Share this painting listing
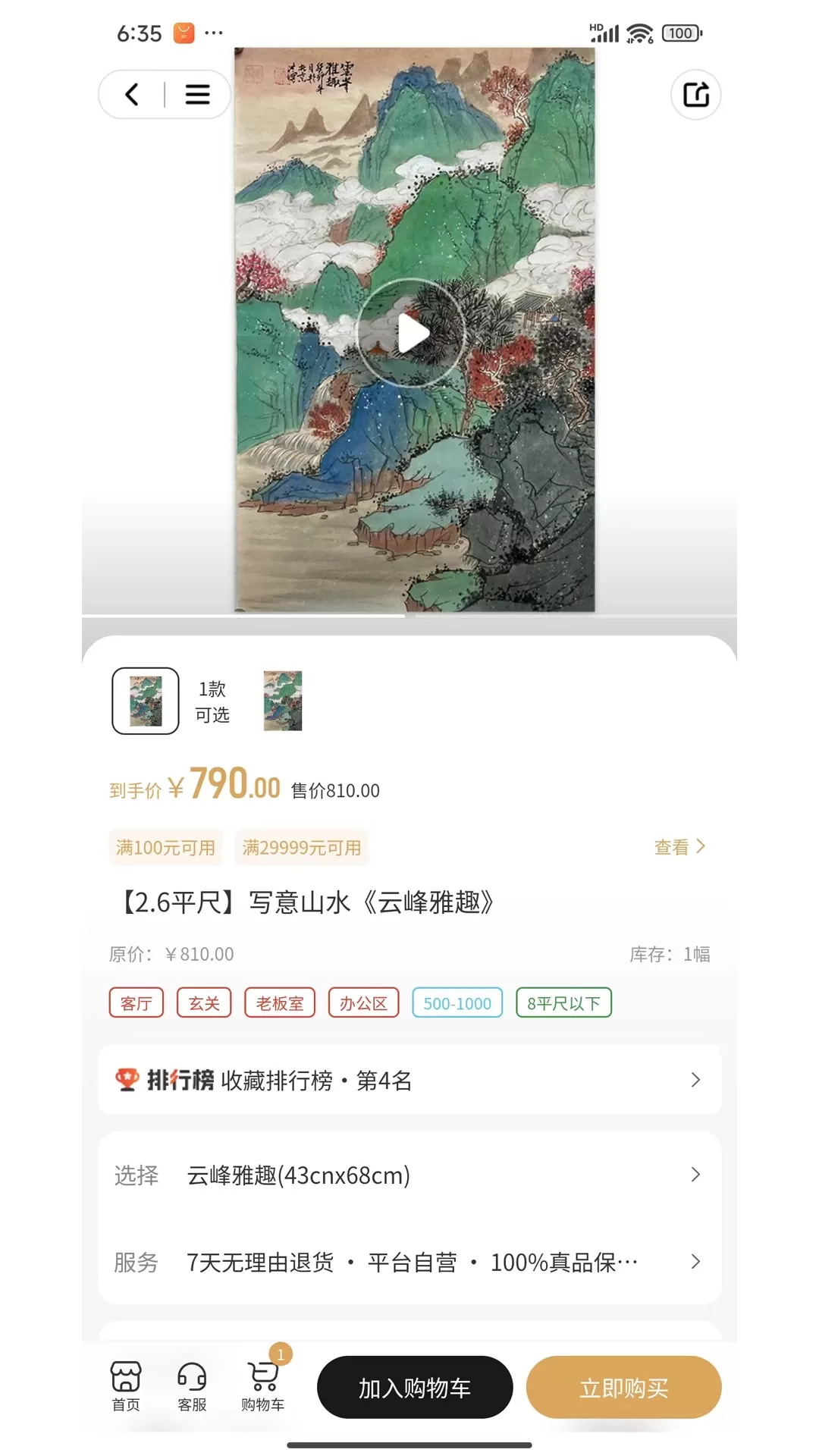The width and height of the screenshot is (819, 1456). click(695, 95)
